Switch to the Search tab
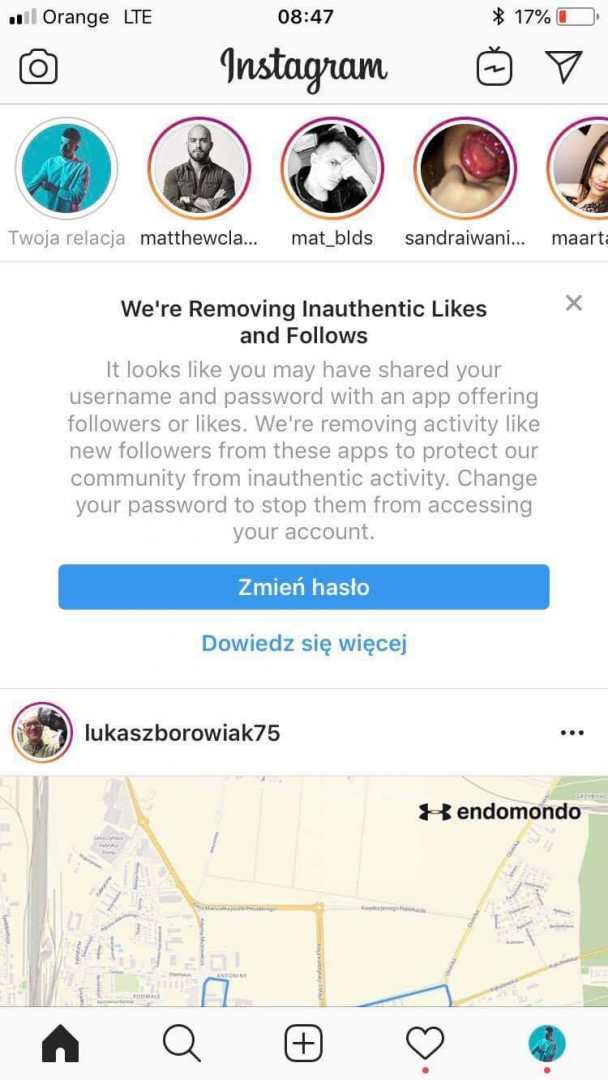Screen dimensions: 608x1080 click(181, 1043)
